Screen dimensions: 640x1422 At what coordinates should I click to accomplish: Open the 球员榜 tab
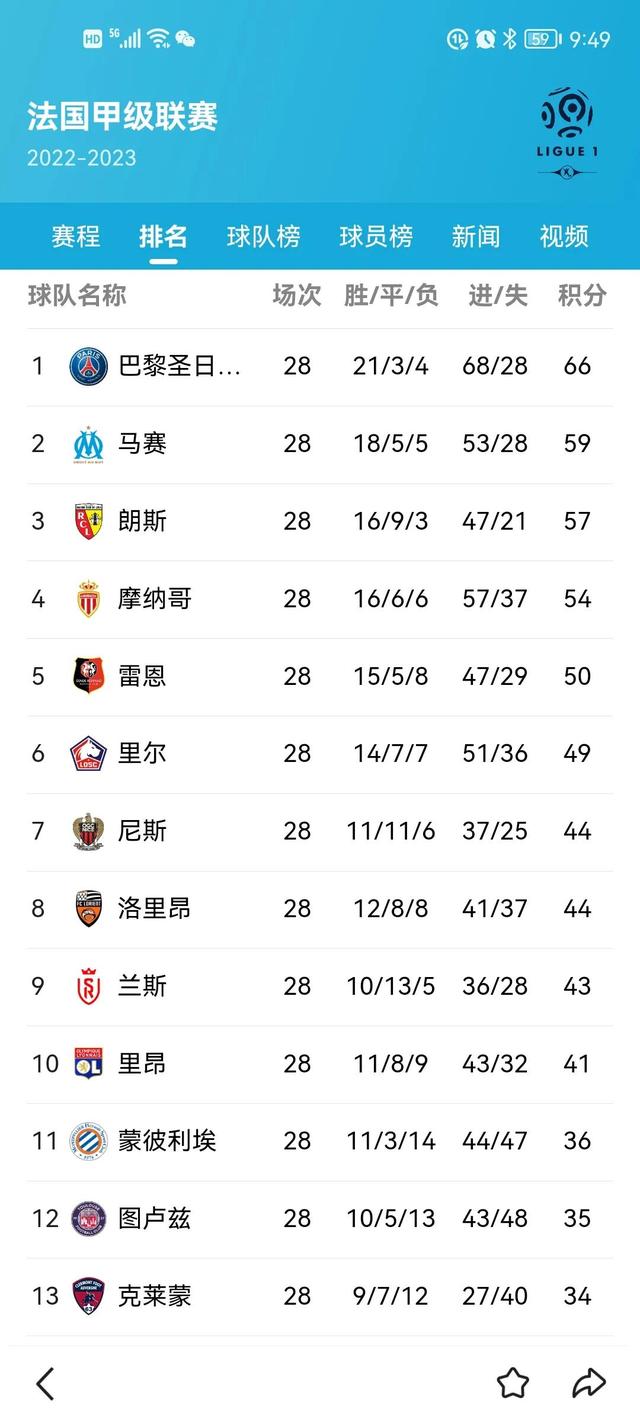(x=376, y=237)
